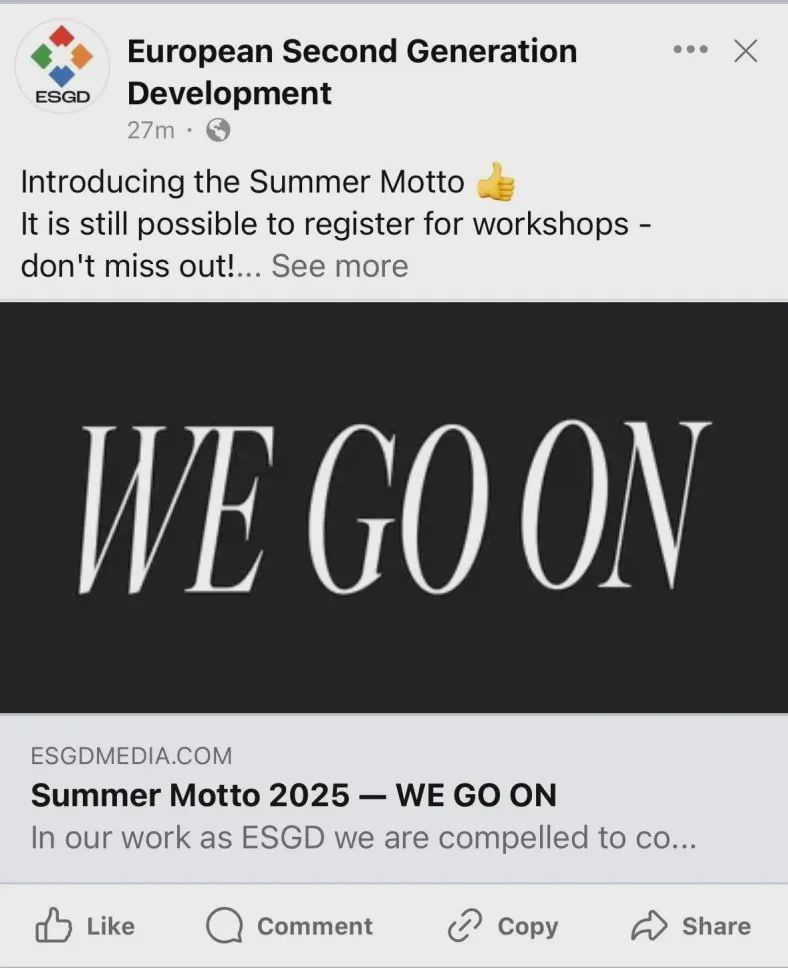Expand the post text with See more
Image resolution: width=788 pixels, height=968 pixels.
pos(339,266)
